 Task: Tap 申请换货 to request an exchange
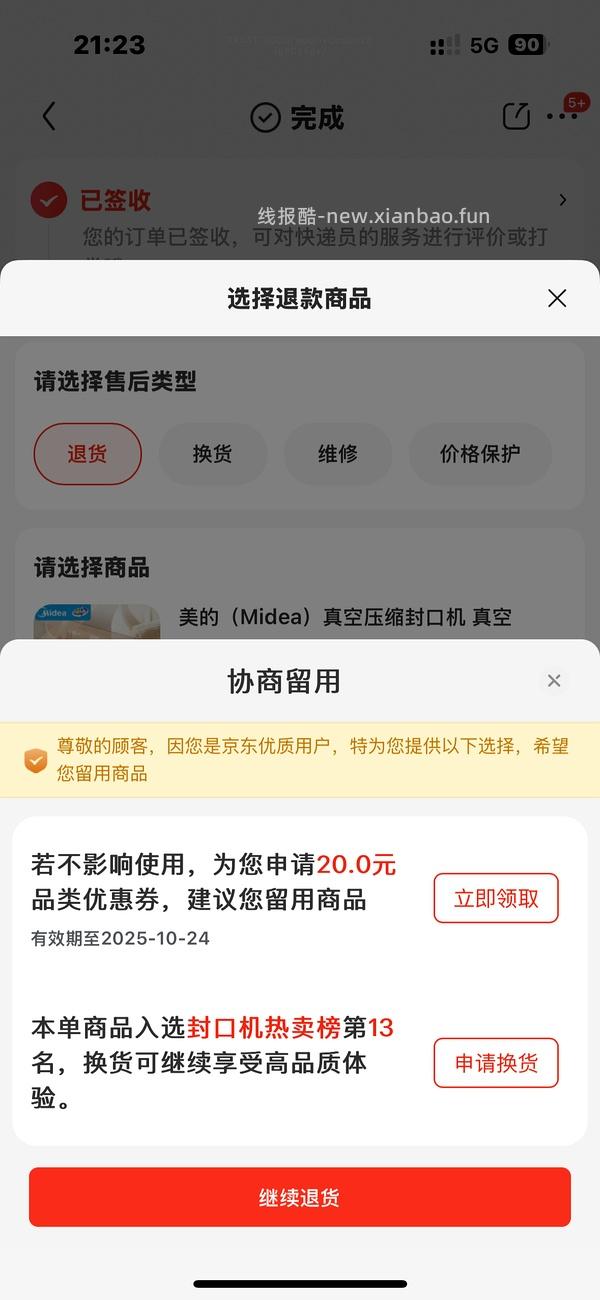tap(496, 1062)
